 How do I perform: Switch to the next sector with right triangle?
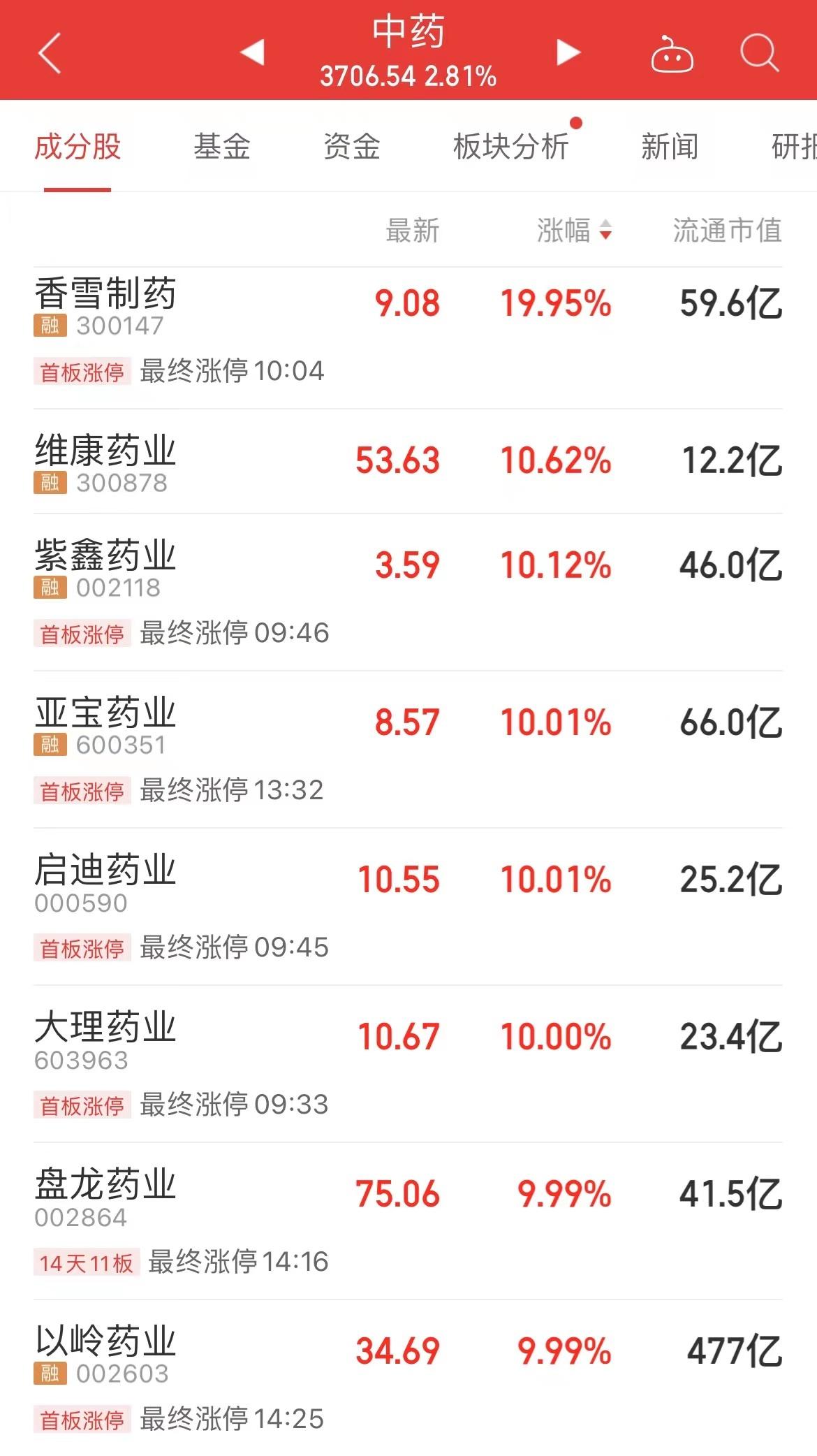568,52
